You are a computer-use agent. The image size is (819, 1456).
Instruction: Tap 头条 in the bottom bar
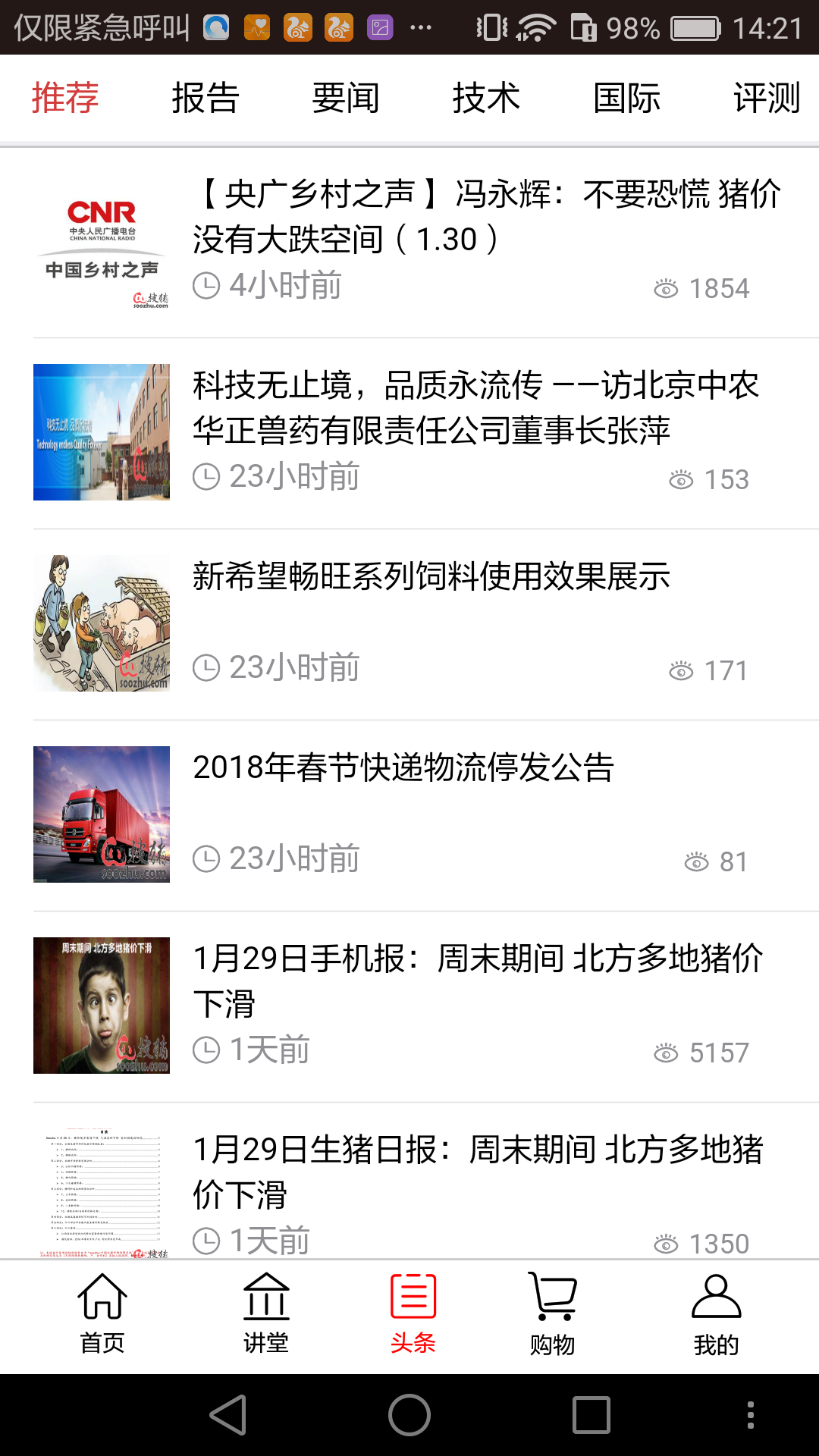tap(413, 1313)
